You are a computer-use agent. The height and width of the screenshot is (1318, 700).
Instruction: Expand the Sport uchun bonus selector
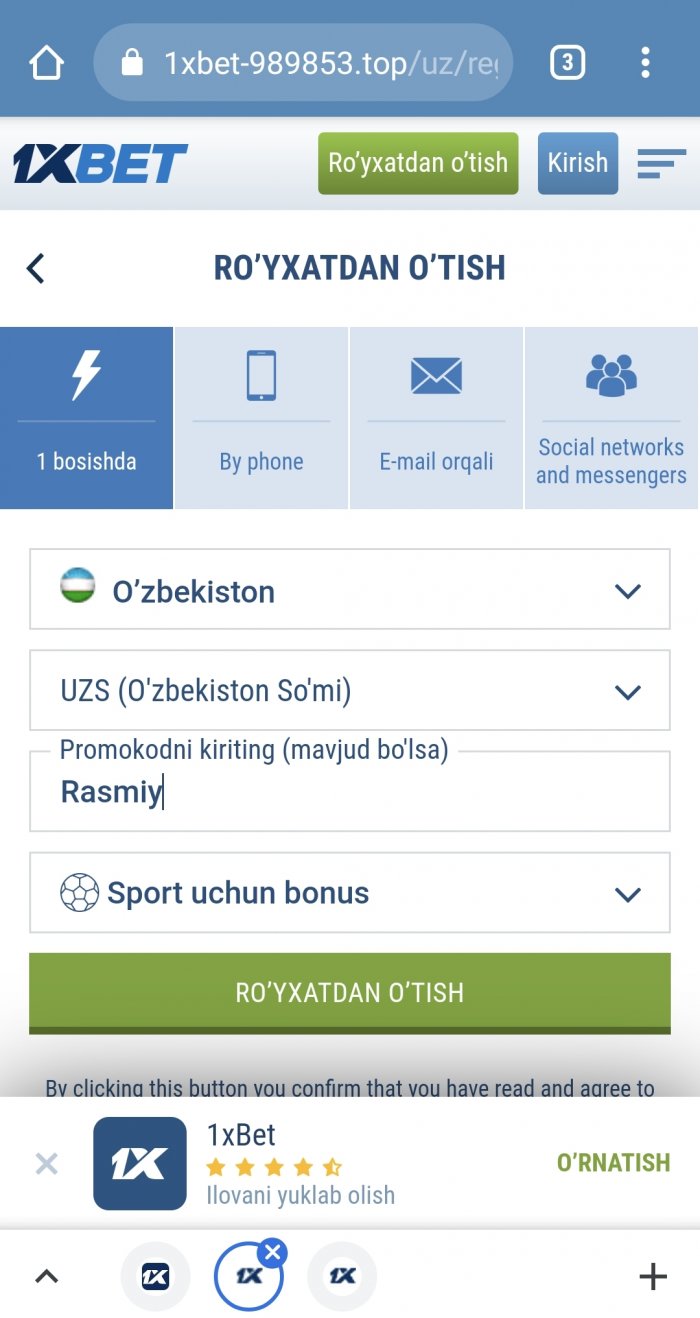tap(350, 893)
